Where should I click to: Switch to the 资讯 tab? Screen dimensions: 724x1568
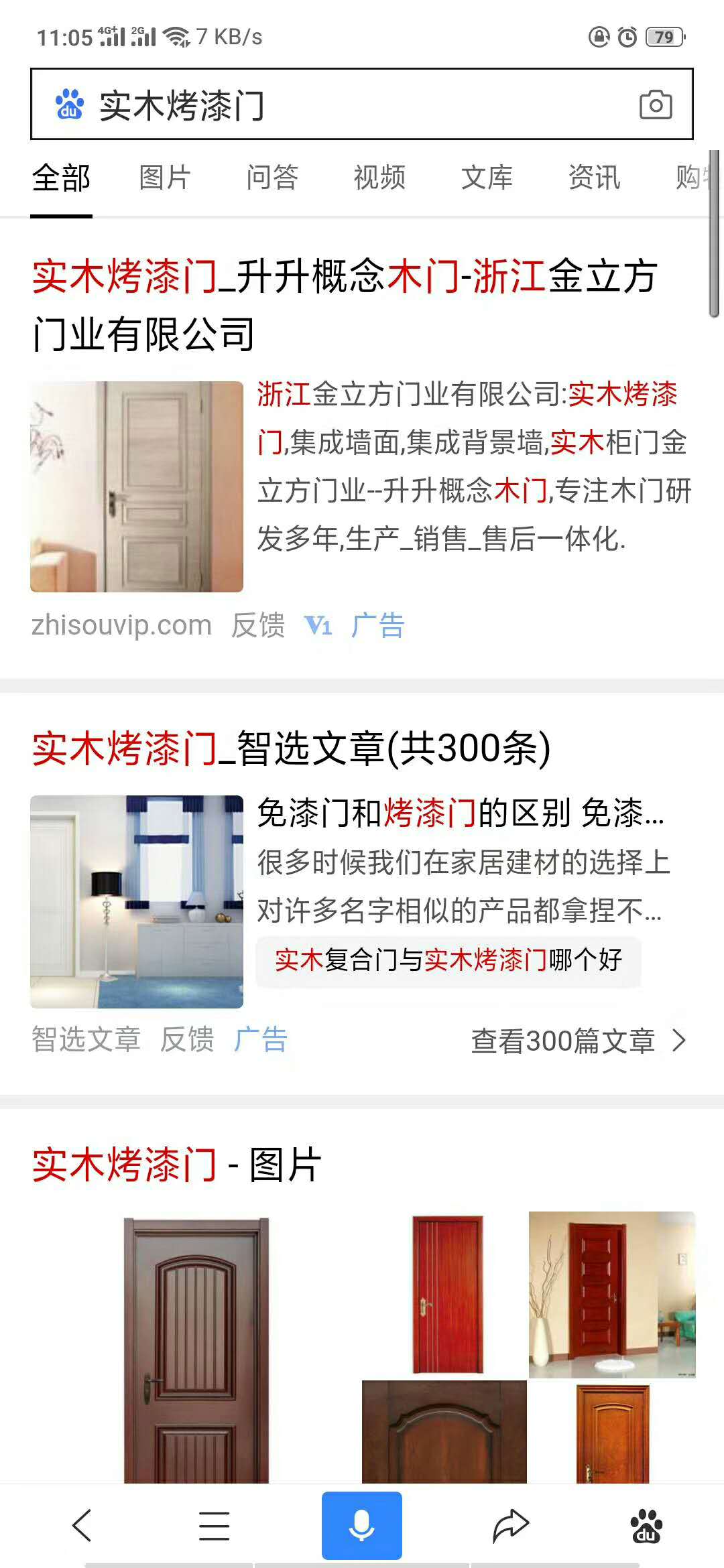click(594, 178)
